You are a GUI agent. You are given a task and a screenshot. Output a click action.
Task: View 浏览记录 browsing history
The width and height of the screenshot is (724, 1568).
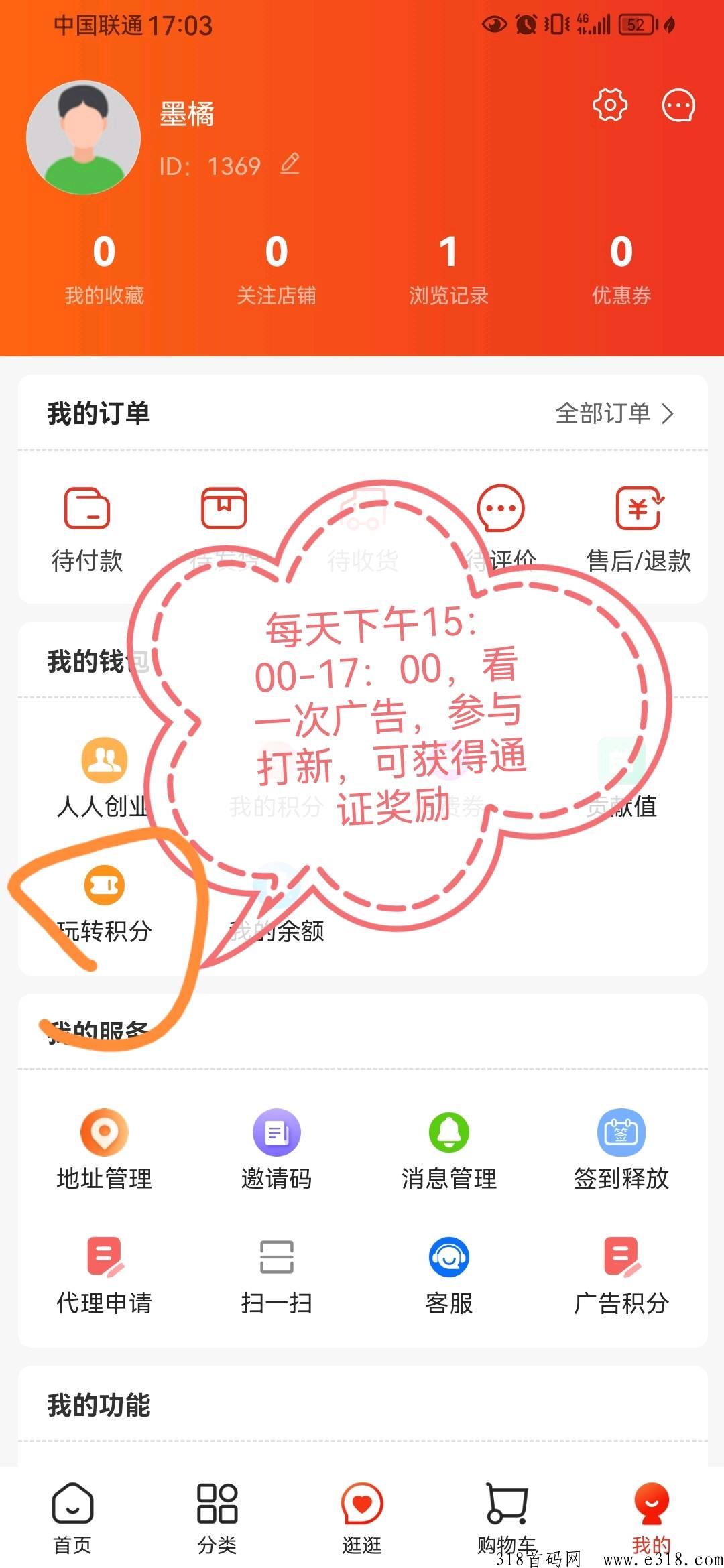pos(448,268)
